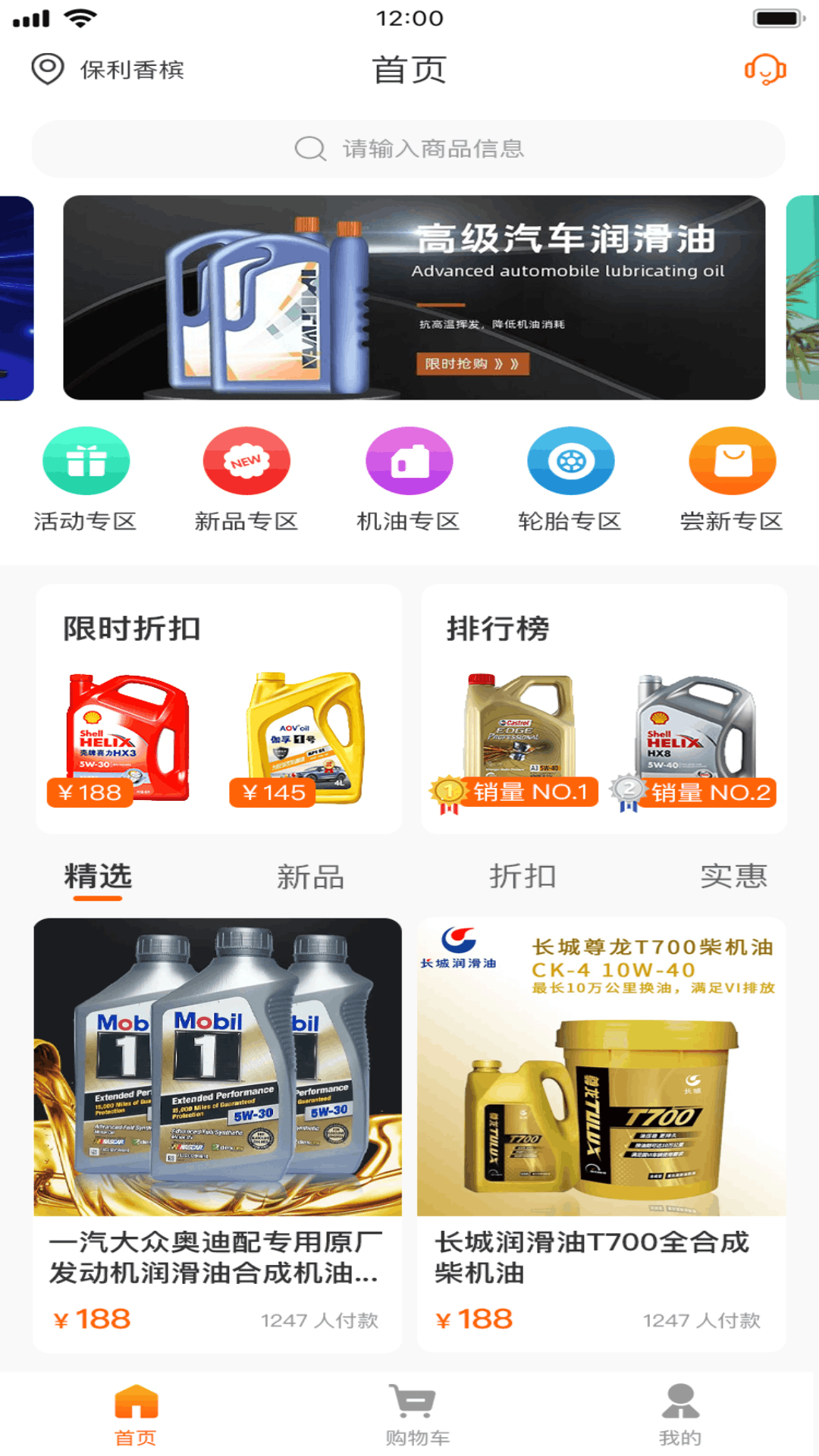
Task: View 长城润滑油T700全合成柴机油 product
Action: [x=601, y=1134]
